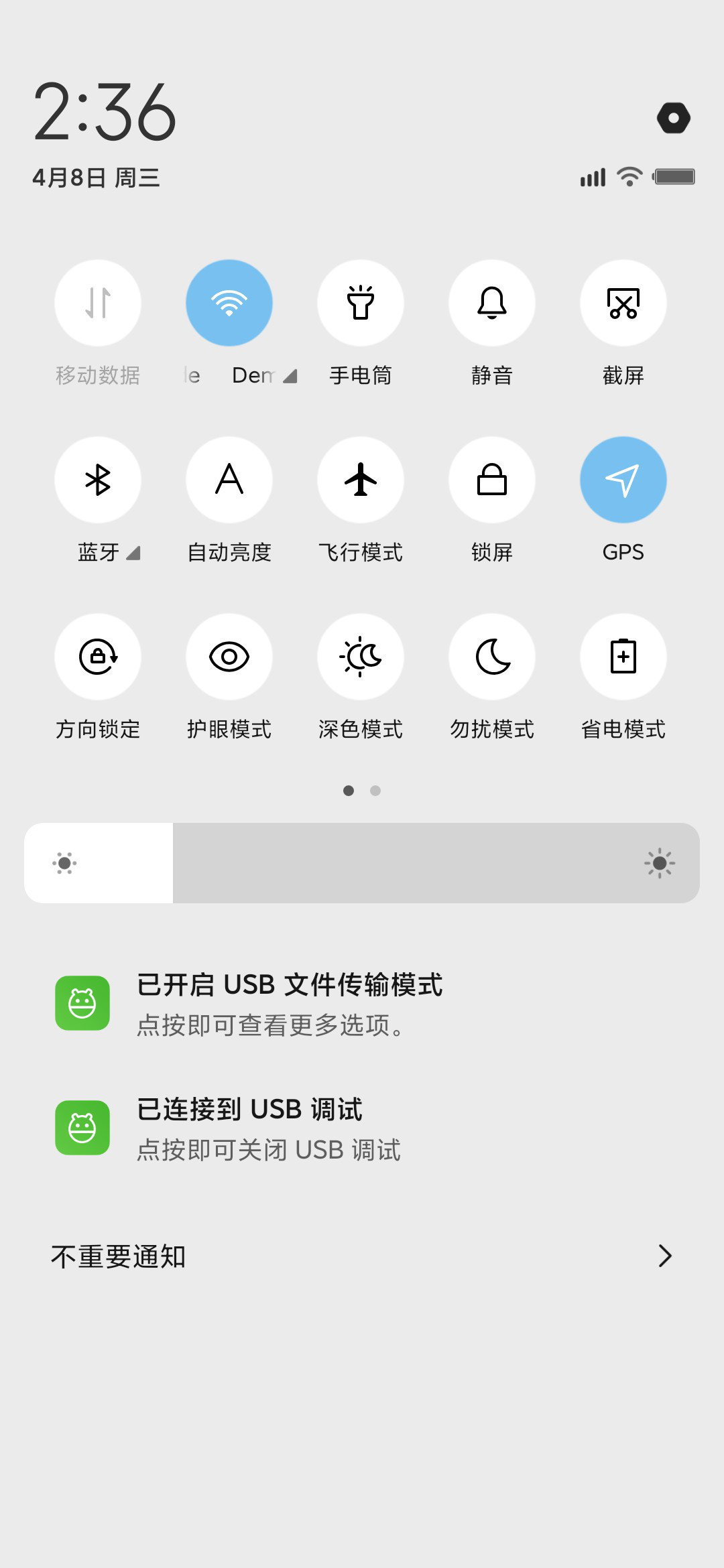724x1568 pixels.
Task: Turn on 深色模式 dark mode
Action: [x=361, y=657]
